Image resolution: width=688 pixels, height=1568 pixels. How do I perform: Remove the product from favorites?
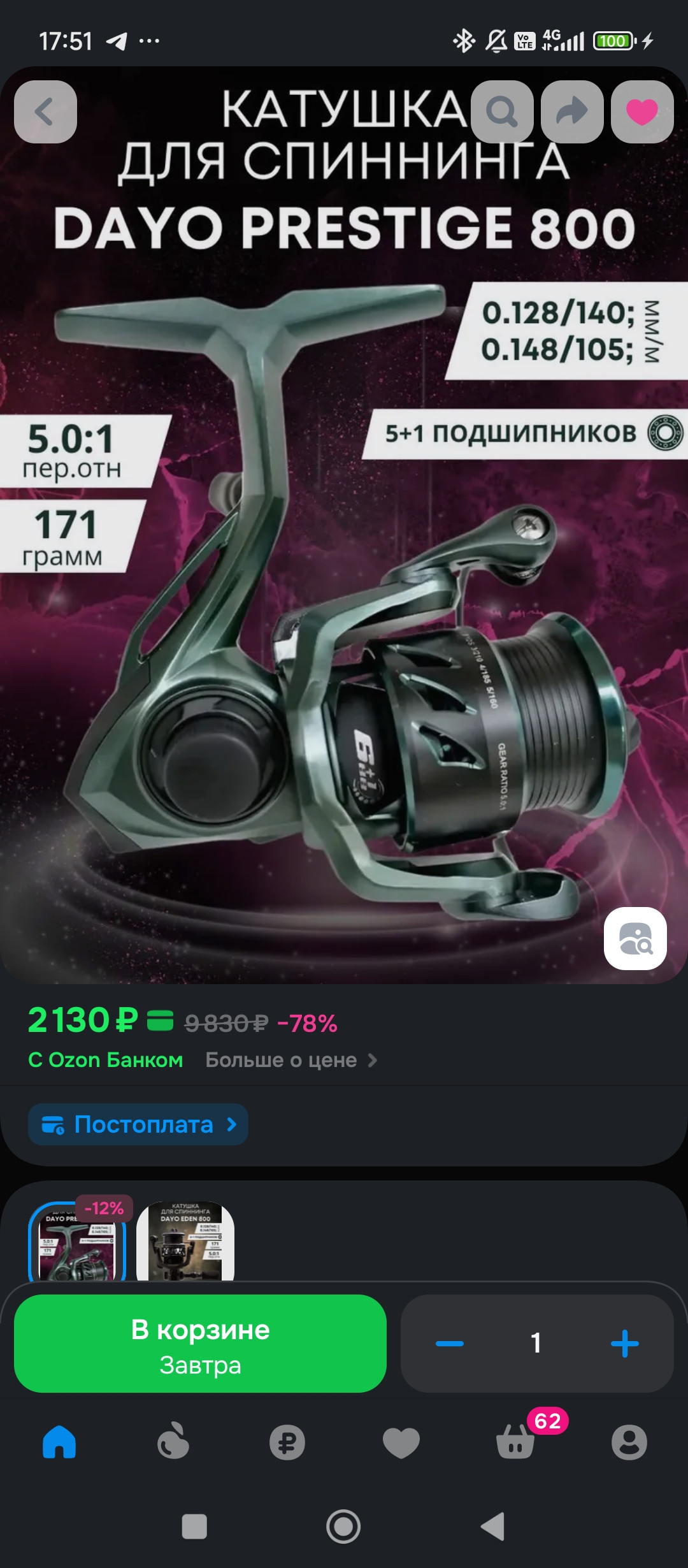tap(641, 112)
